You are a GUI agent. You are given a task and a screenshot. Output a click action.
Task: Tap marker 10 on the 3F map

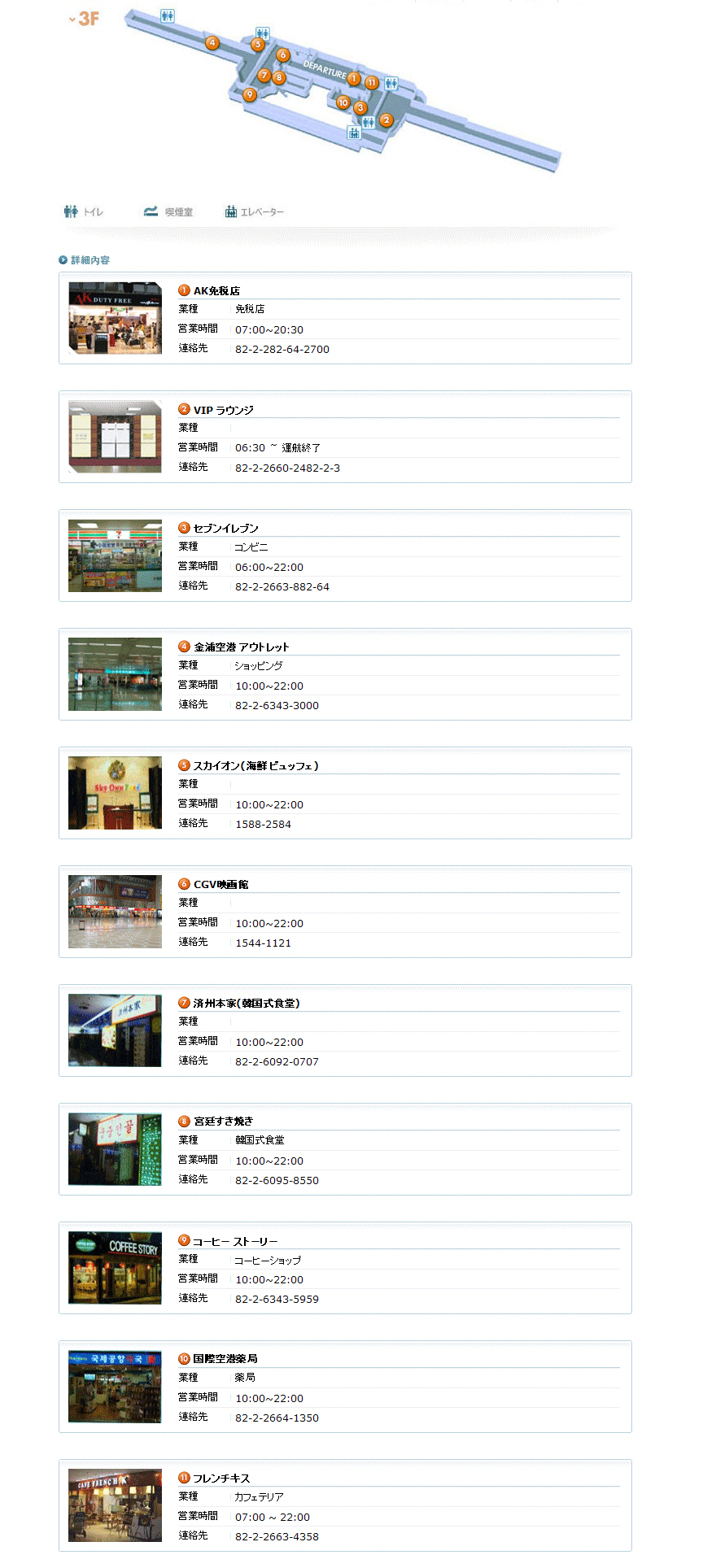coord(343,102)
